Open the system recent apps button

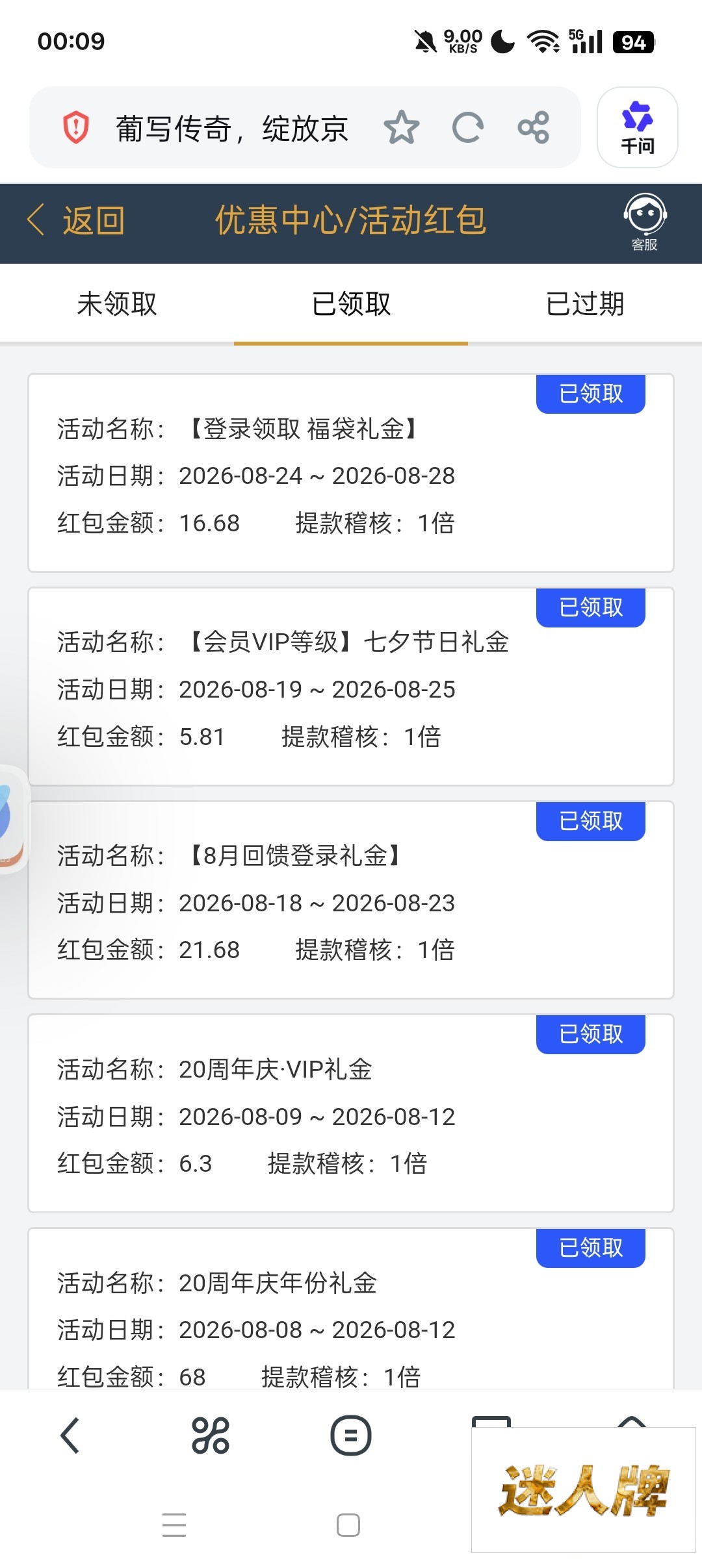click(174, 1524)
